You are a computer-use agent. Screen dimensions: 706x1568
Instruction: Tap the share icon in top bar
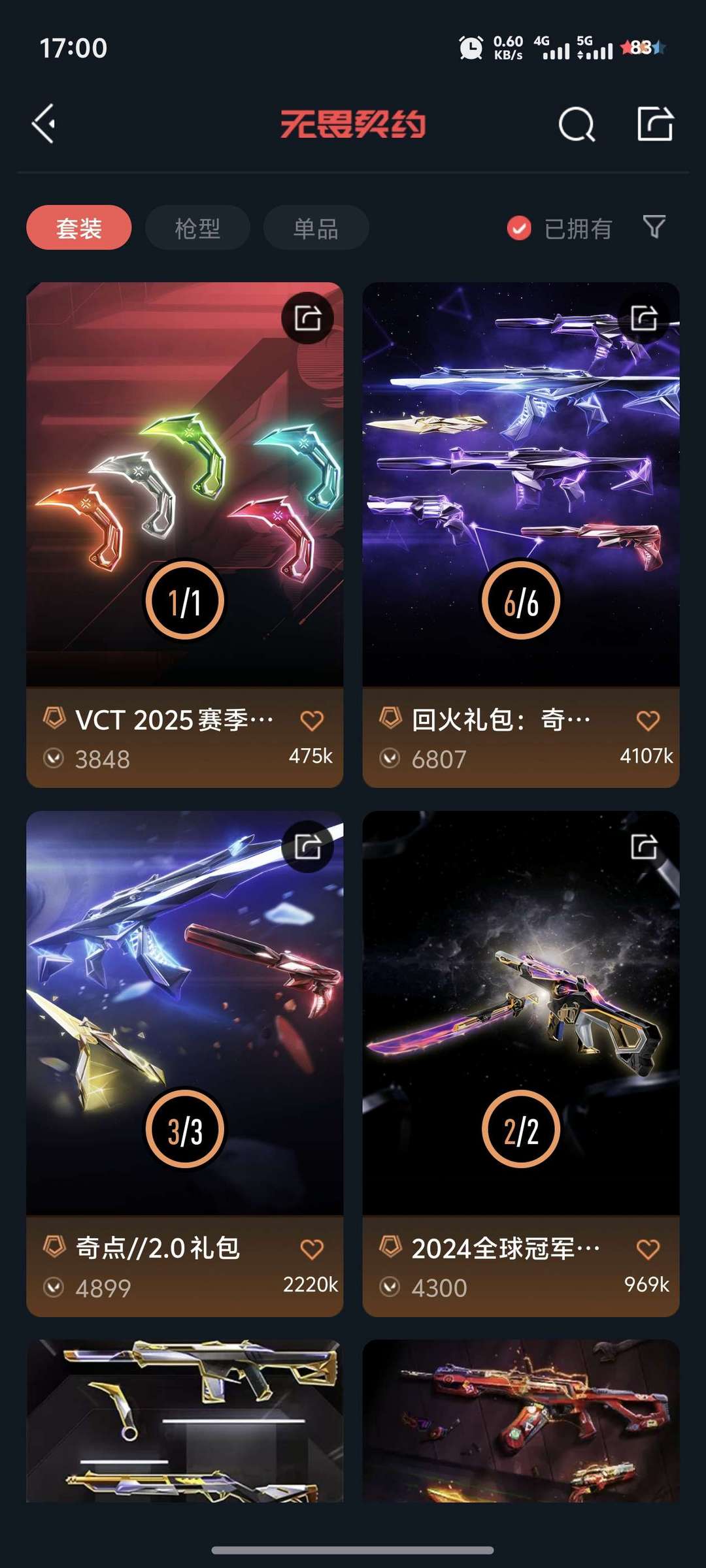point(655,123)
